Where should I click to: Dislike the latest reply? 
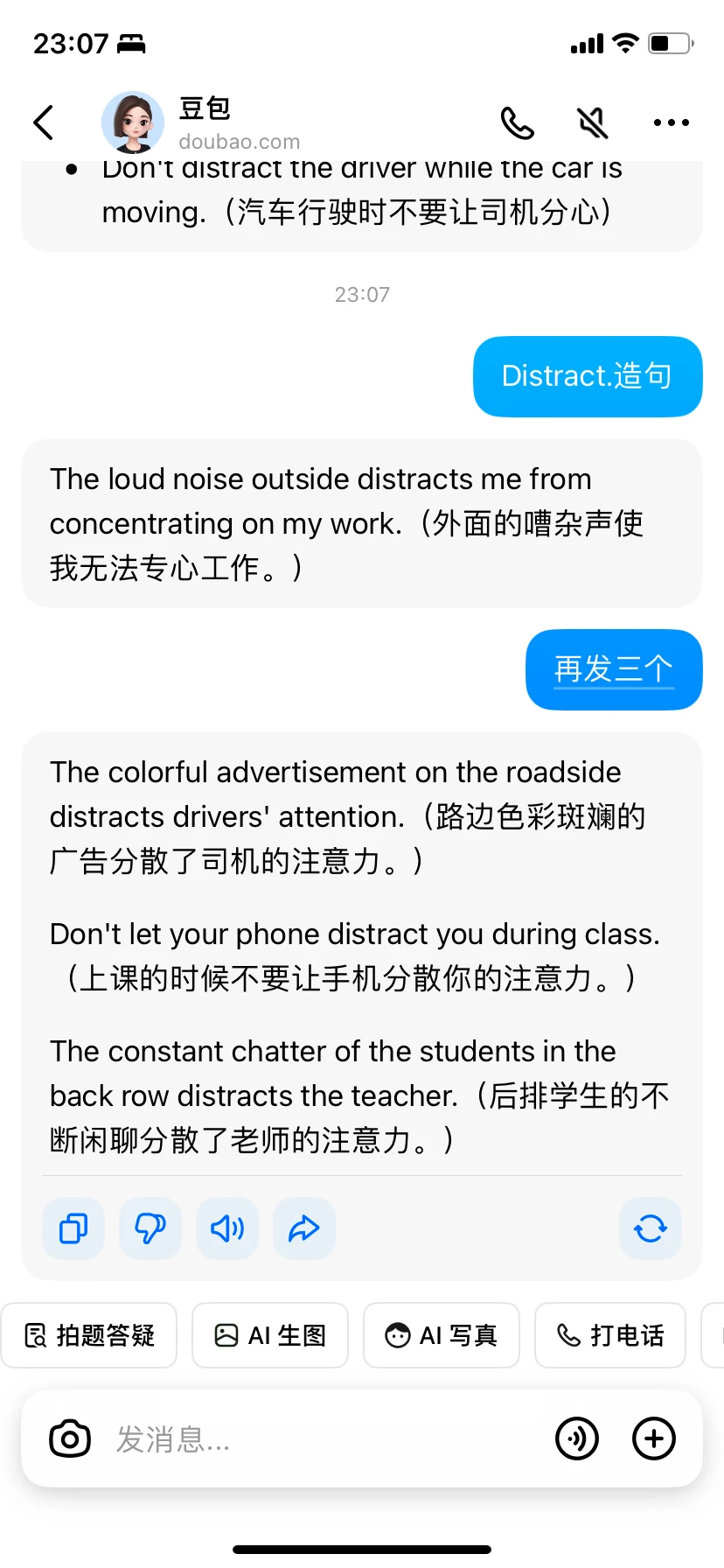tap(150, 1228)
